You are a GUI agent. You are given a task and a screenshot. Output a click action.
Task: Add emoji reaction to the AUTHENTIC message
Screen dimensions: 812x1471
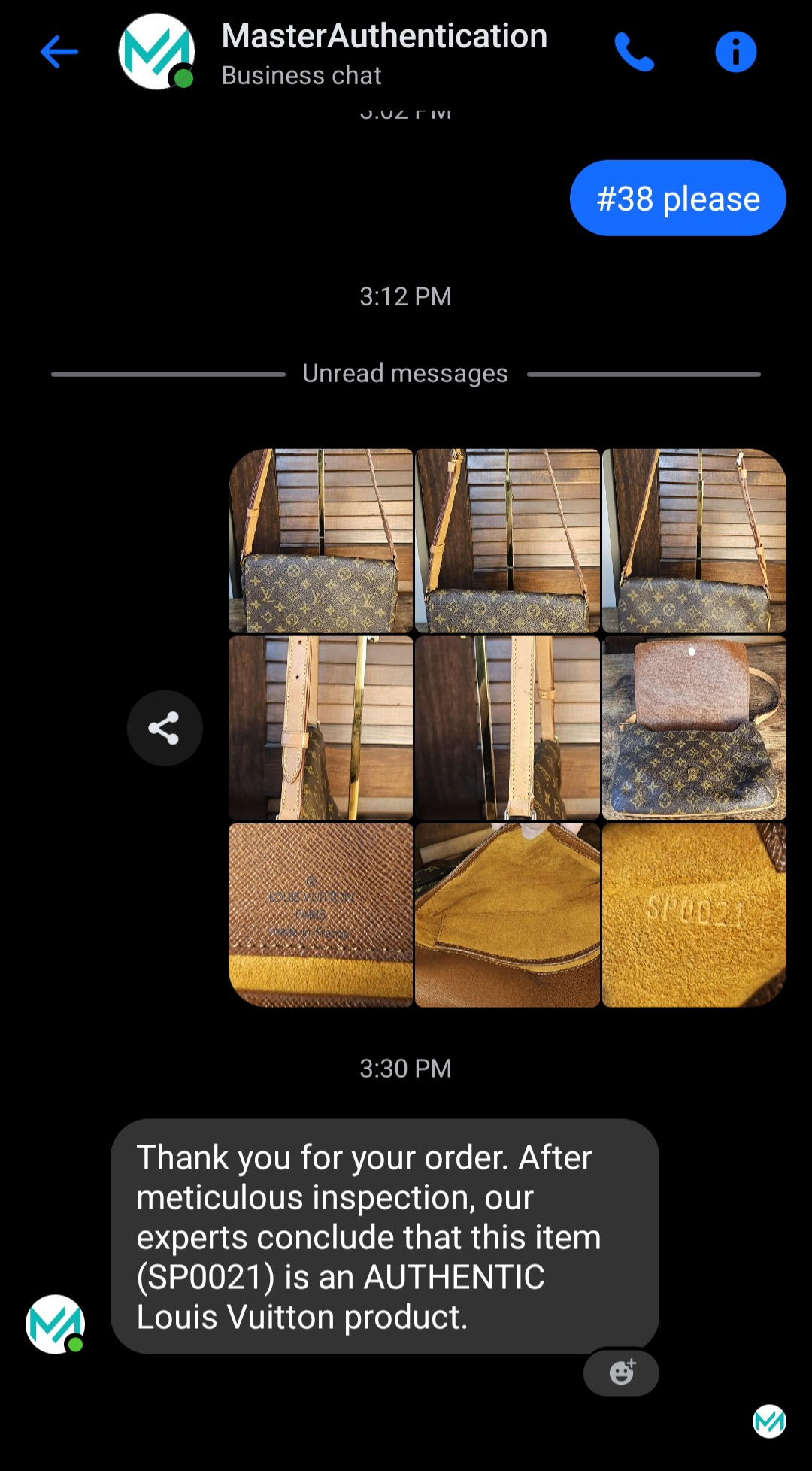621,1372
